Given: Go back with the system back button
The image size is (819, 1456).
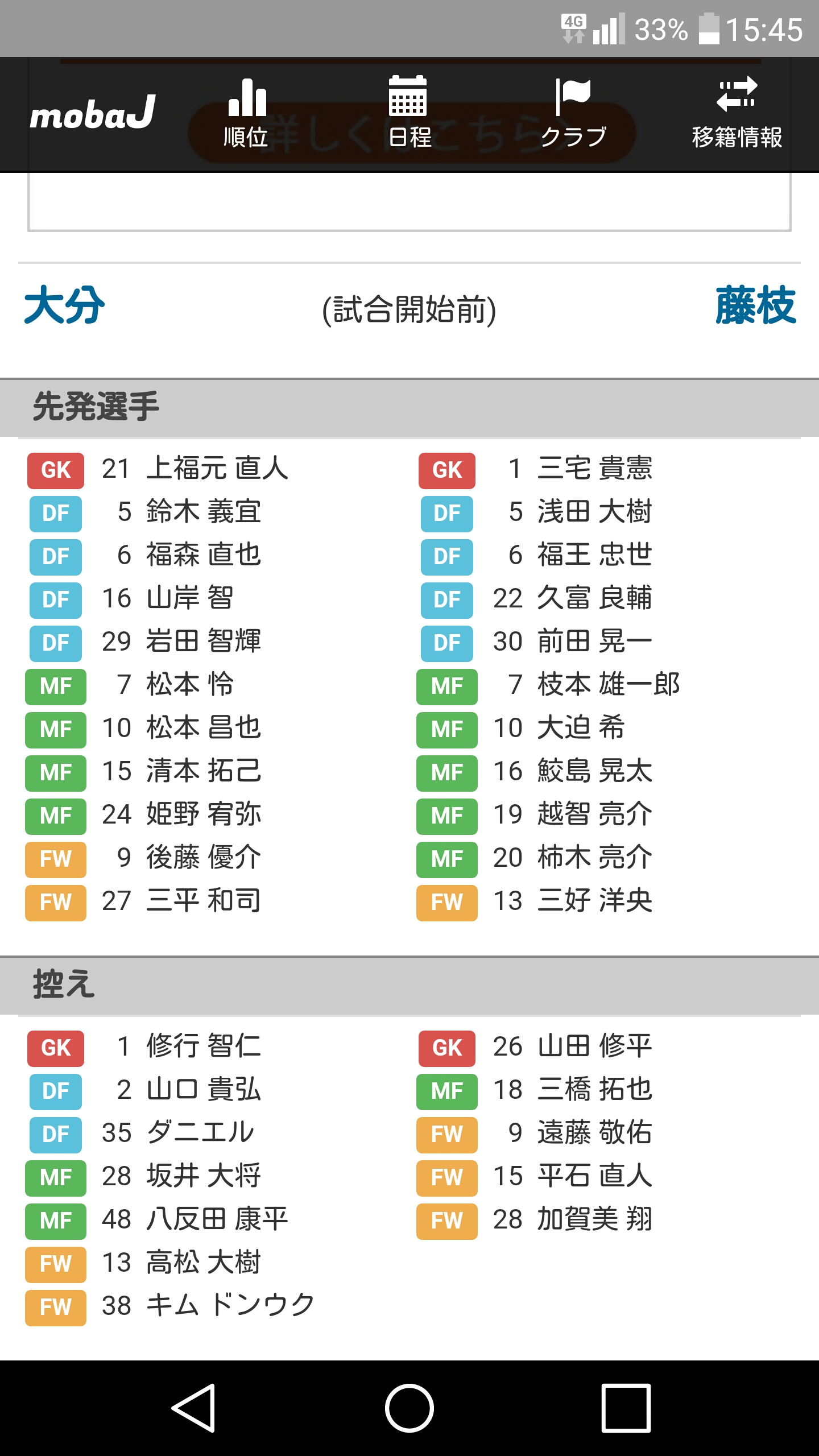Looking at the screenshot, I should tap(193, 1408).
